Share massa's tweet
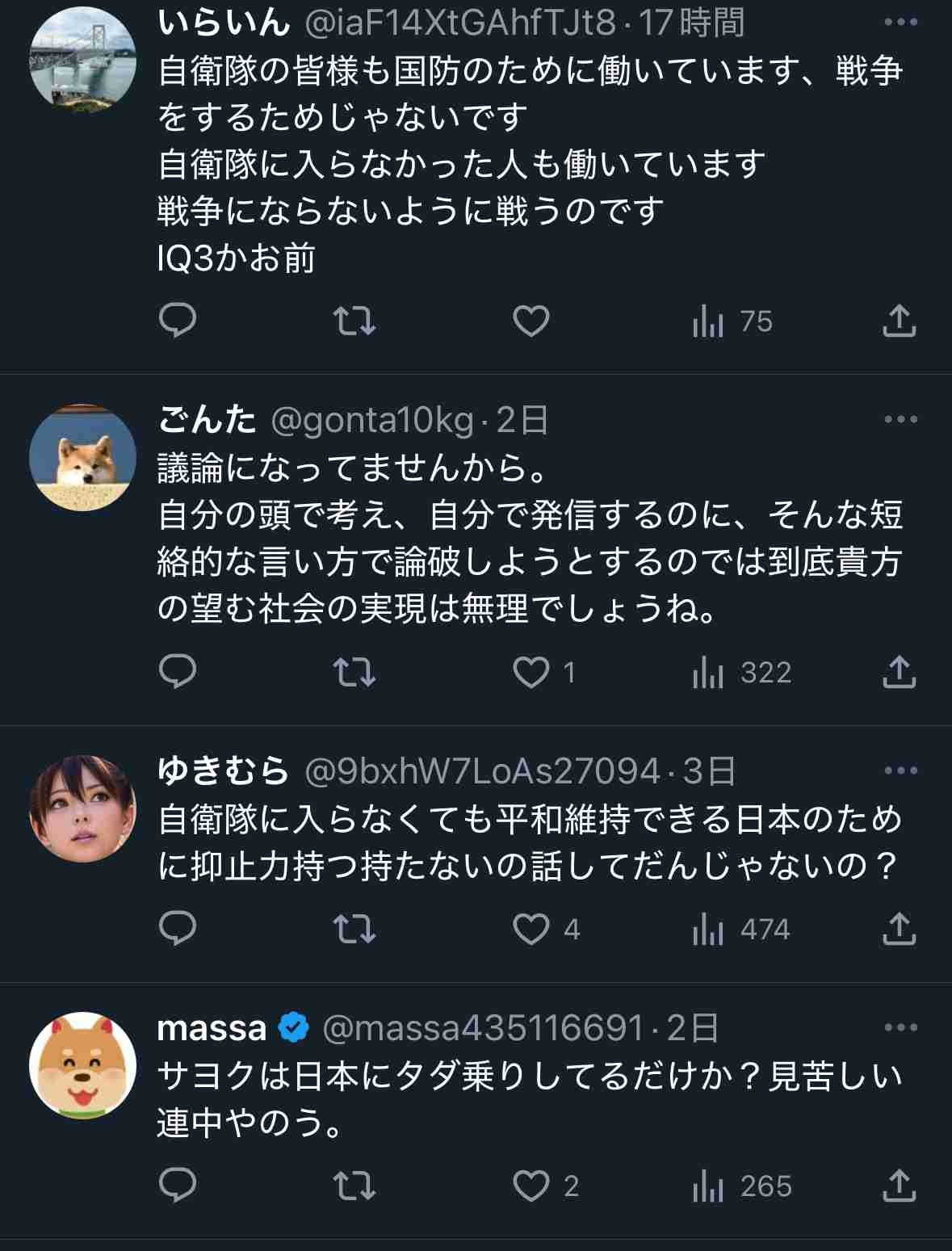 point(899,1186)
